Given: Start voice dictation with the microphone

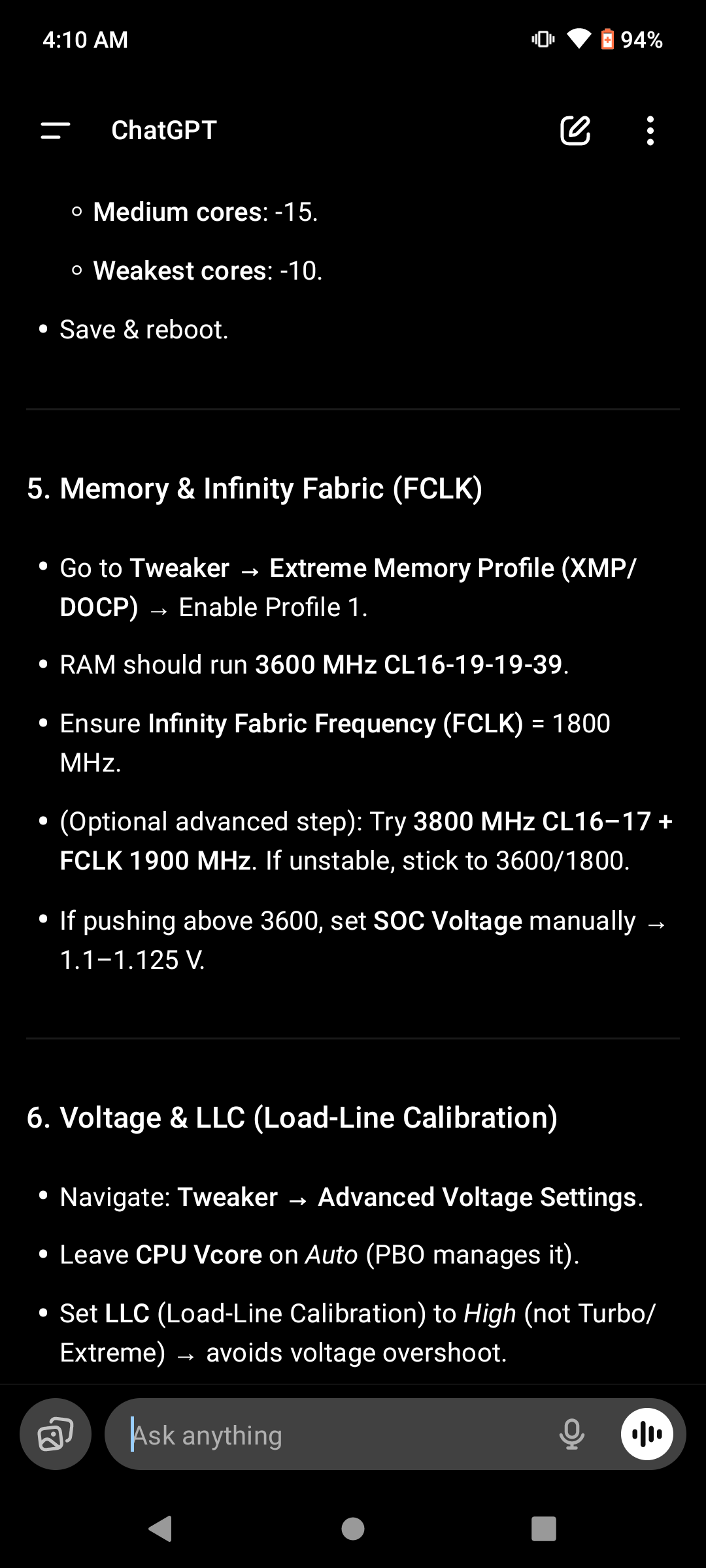Looking at the screenshot, I should 571,1435.
